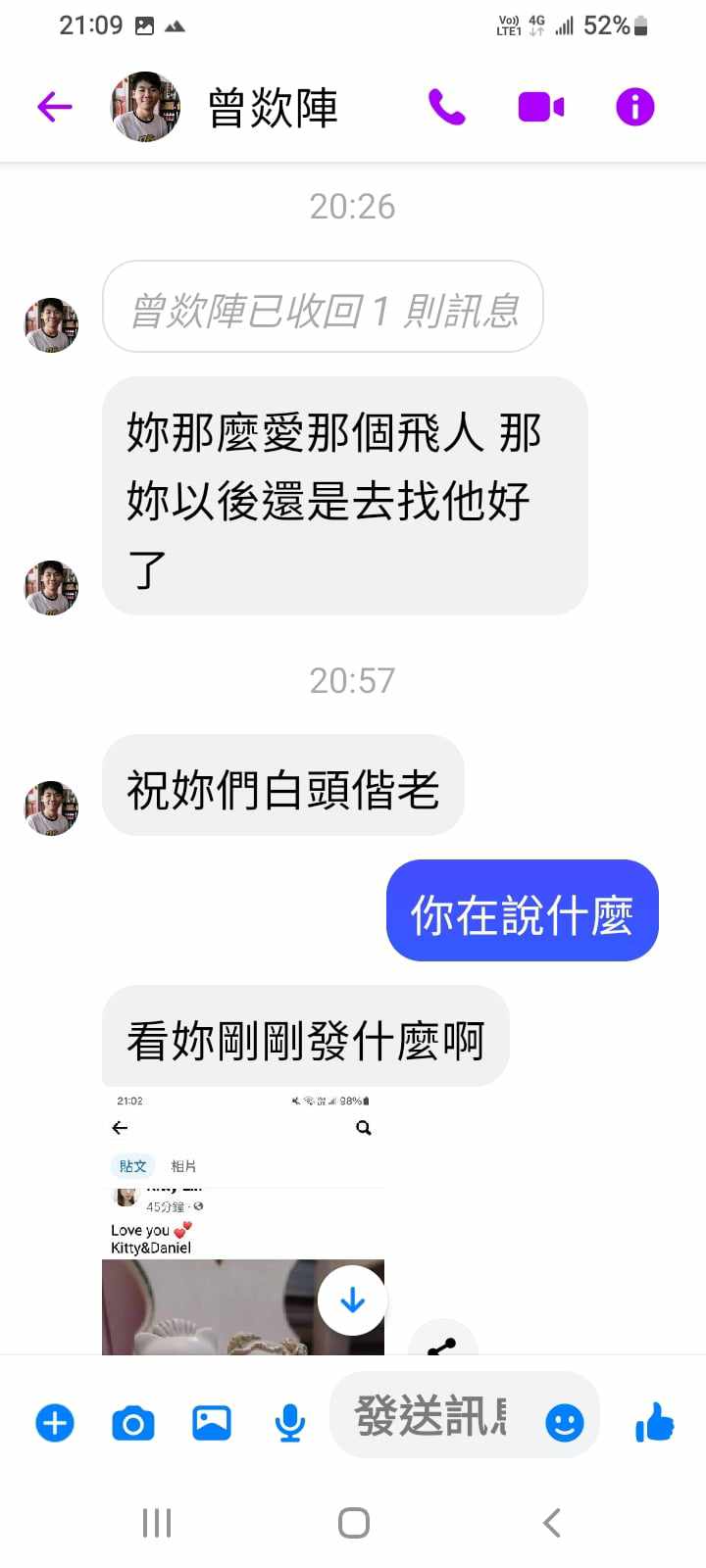Open the screenshot image sent in chat

pyautogui.click(x=216, y=1225)
